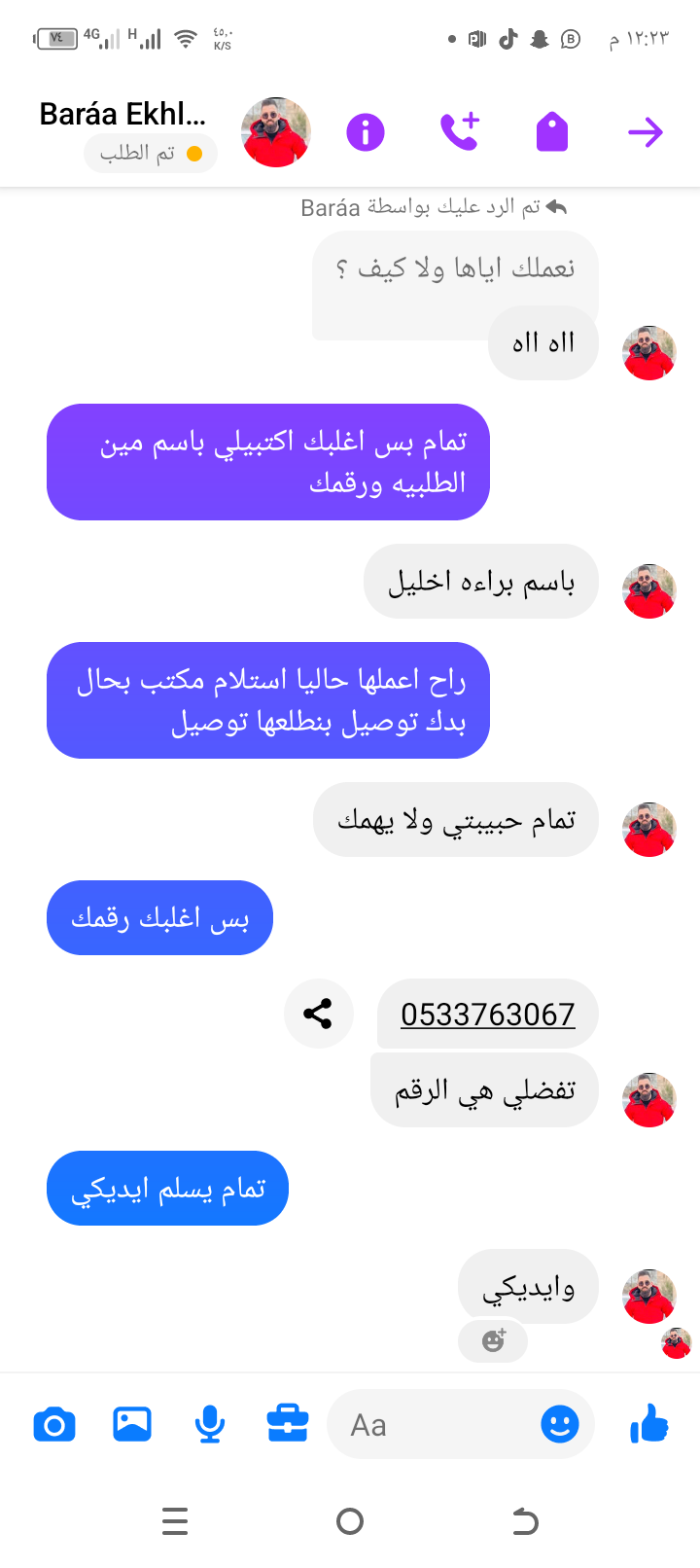Image resolution: width=700 pixels, height=1568 pixels.
Task: Record a voice message
Action: (210, 1425)
